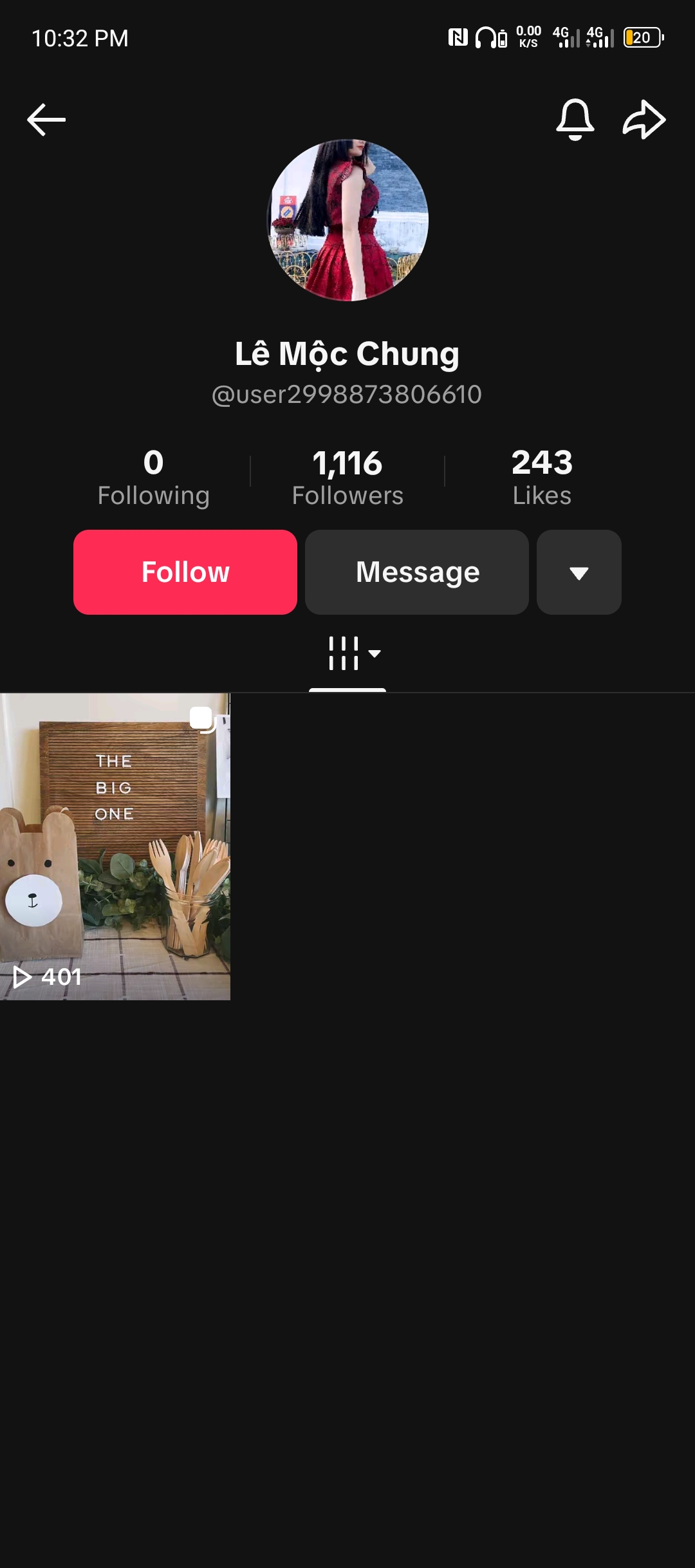Expand suggested accounts dropdown arrow
This screenshot has height=1568, width=695.
click(579, 572)
